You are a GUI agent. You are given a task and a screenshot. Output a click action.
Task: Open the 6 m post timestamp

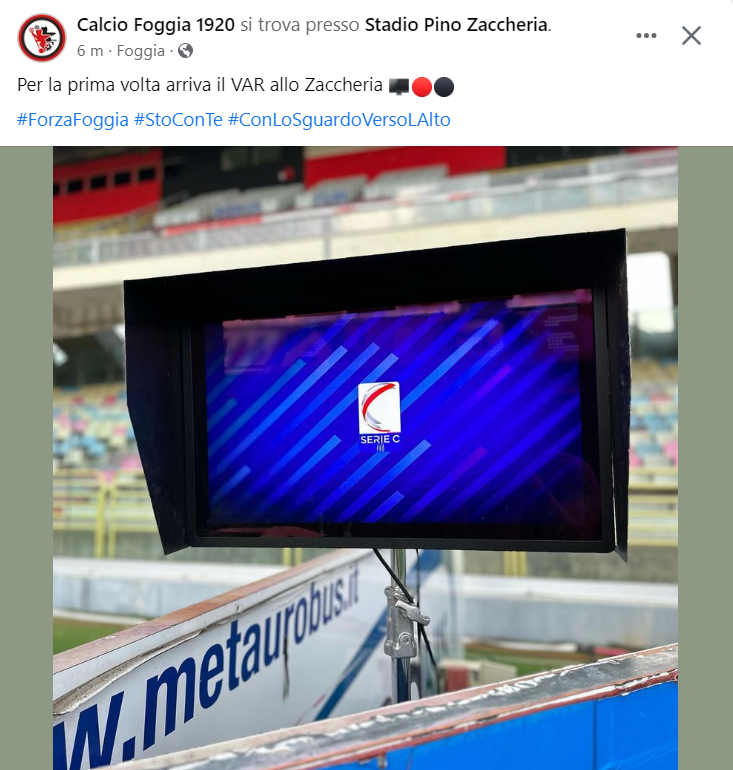(x=90, y=51)
